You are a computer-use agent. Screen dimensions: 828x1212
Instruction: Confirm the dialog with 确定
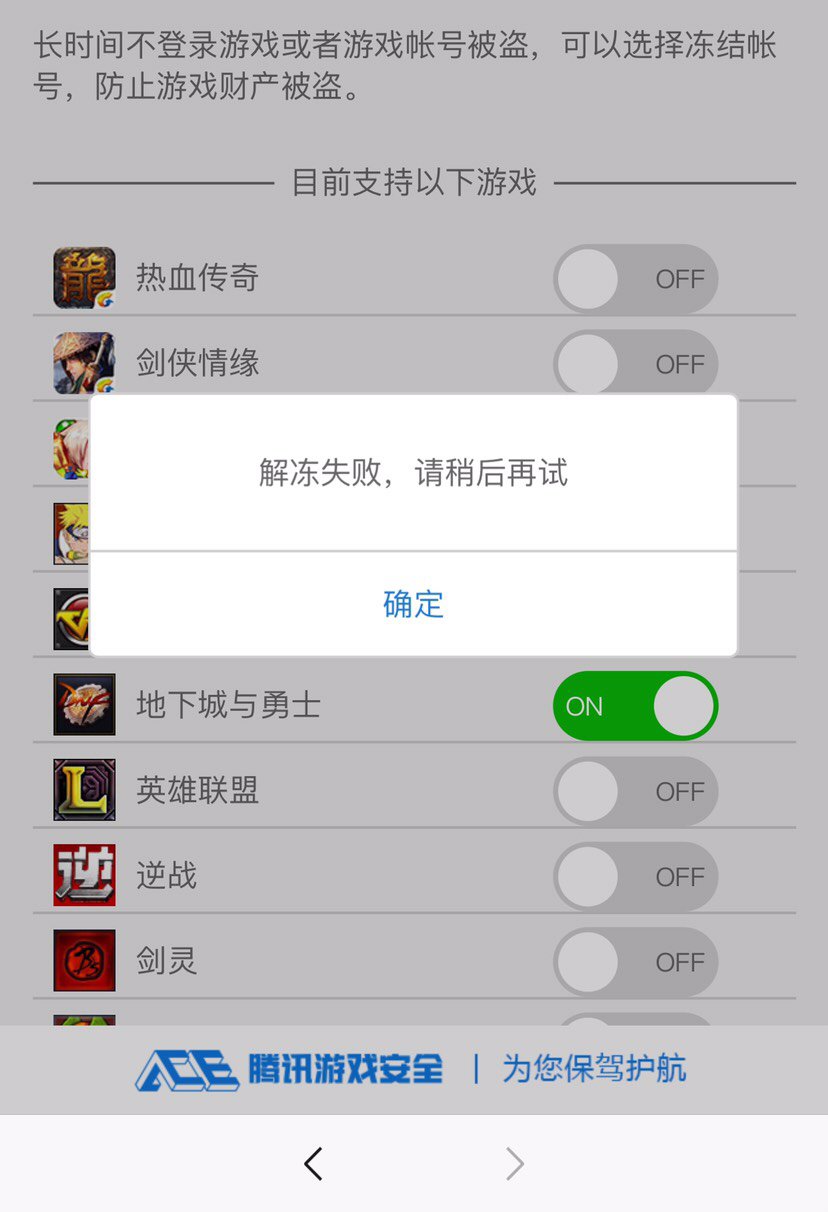(x=413, y=604)
